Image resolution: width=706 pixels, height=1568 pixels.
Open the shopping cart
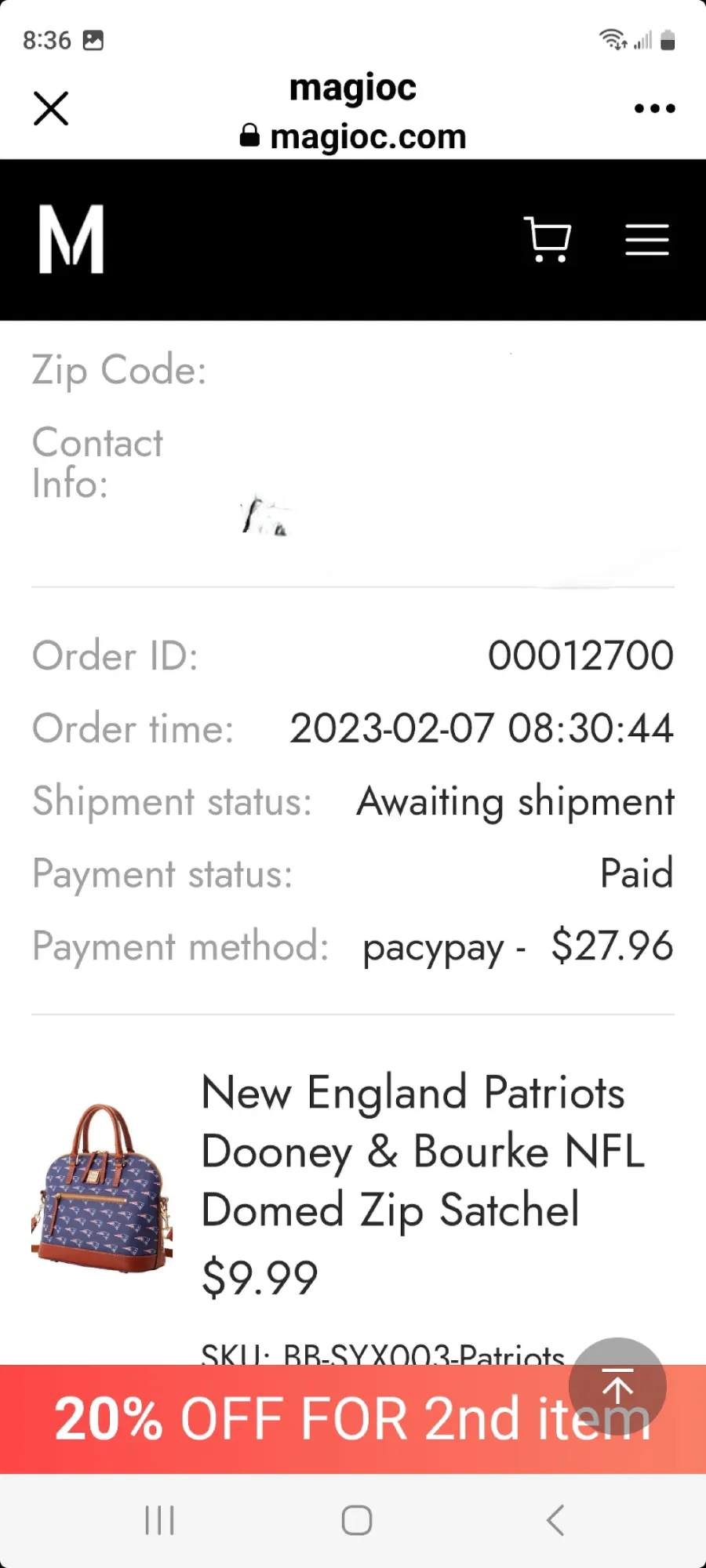[547, 239]
